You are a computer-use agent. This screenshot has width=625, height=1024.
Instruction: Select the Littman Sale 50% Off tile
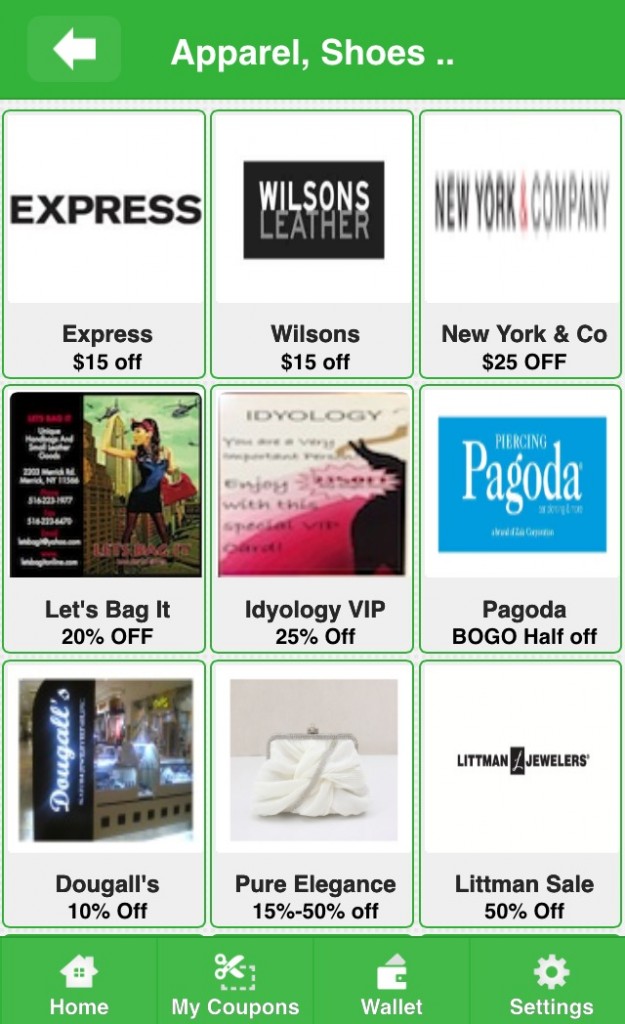(521, 794)
